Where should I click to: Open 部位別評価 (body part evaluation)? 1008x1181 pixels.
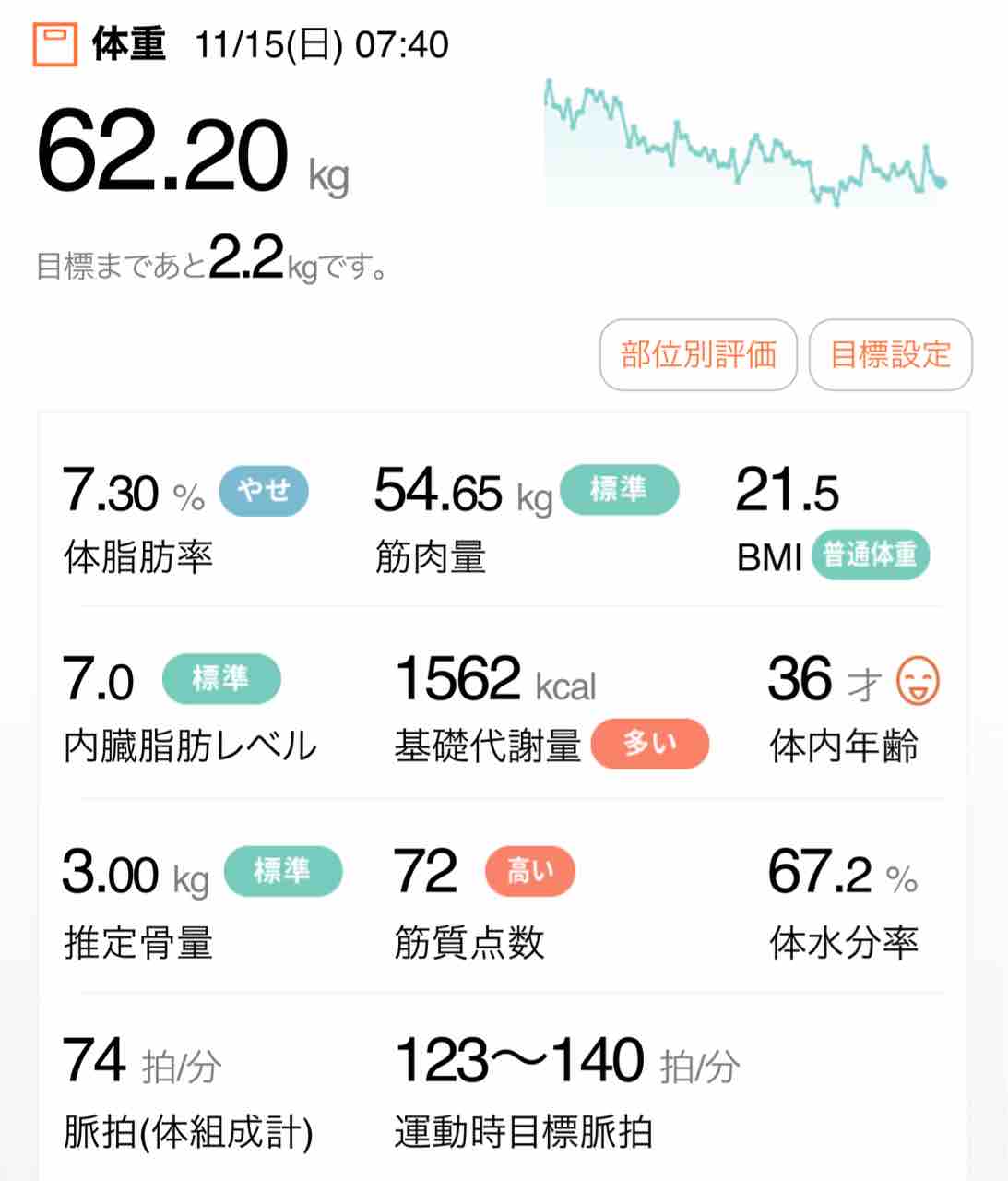pos(698,353)
